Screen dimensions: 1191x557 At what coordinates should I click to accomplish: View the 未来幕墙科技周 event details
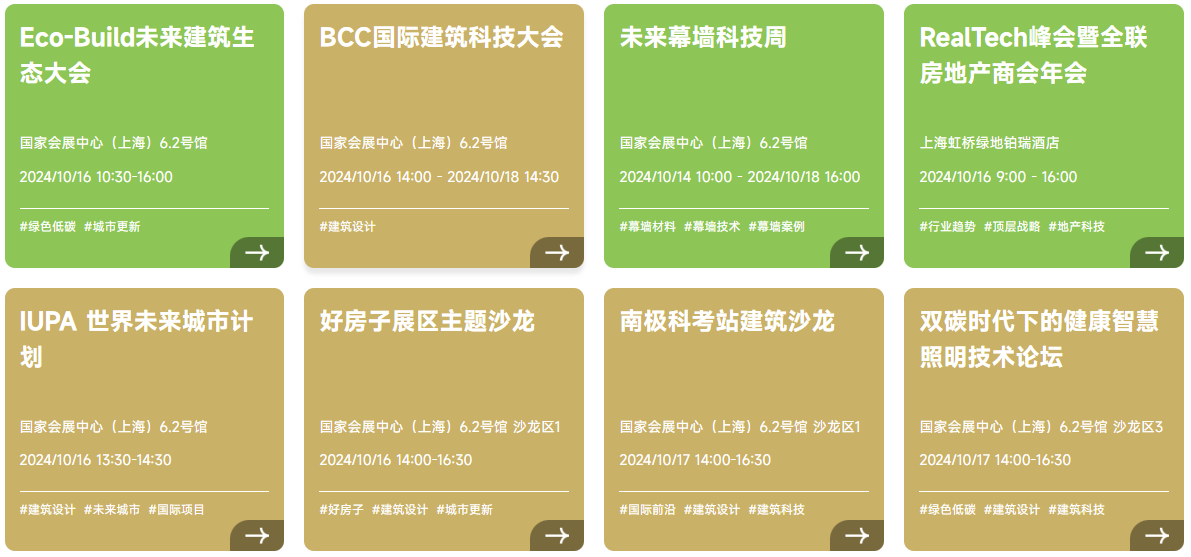pos(703,37)
